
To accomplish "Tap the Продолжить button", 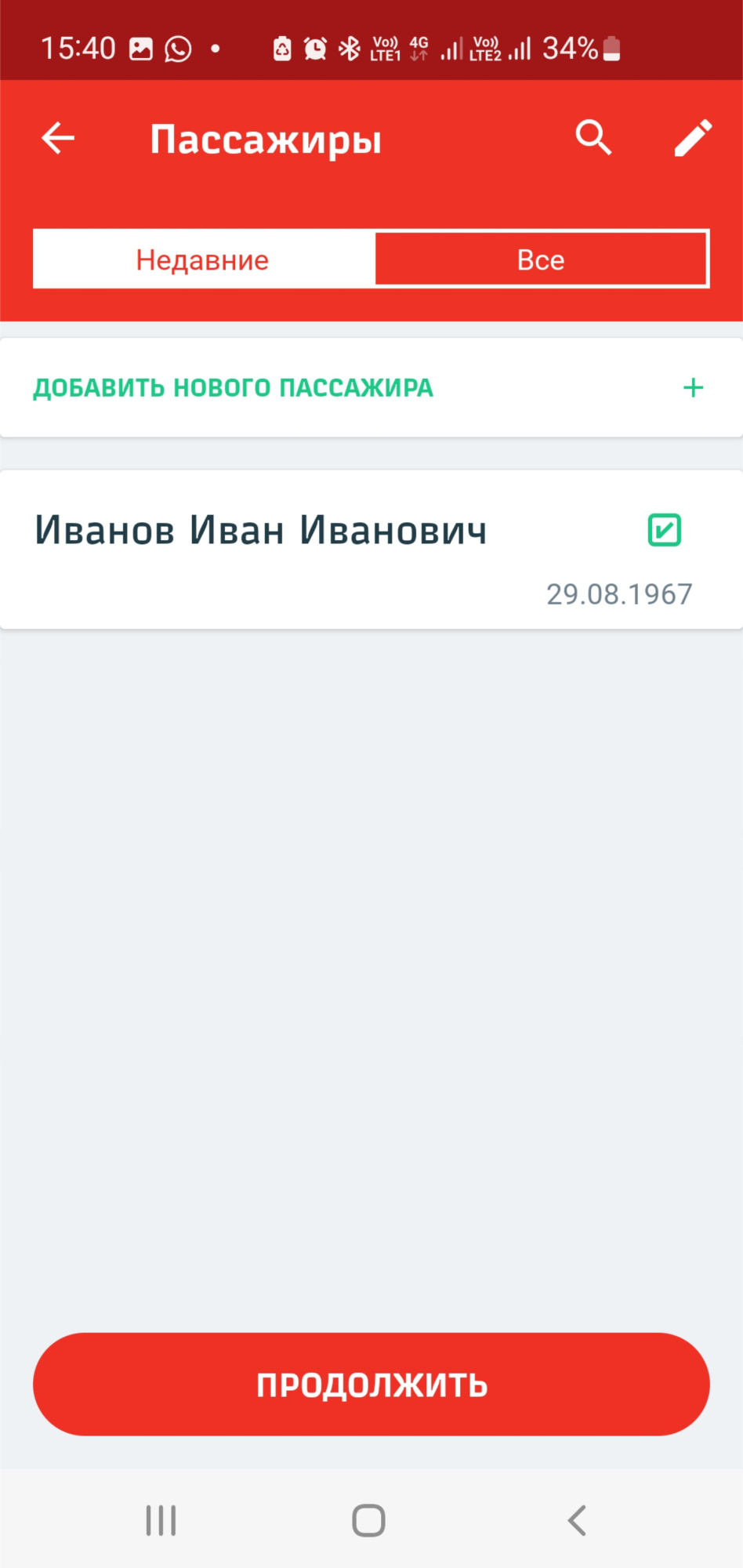I will (371, 1385).
